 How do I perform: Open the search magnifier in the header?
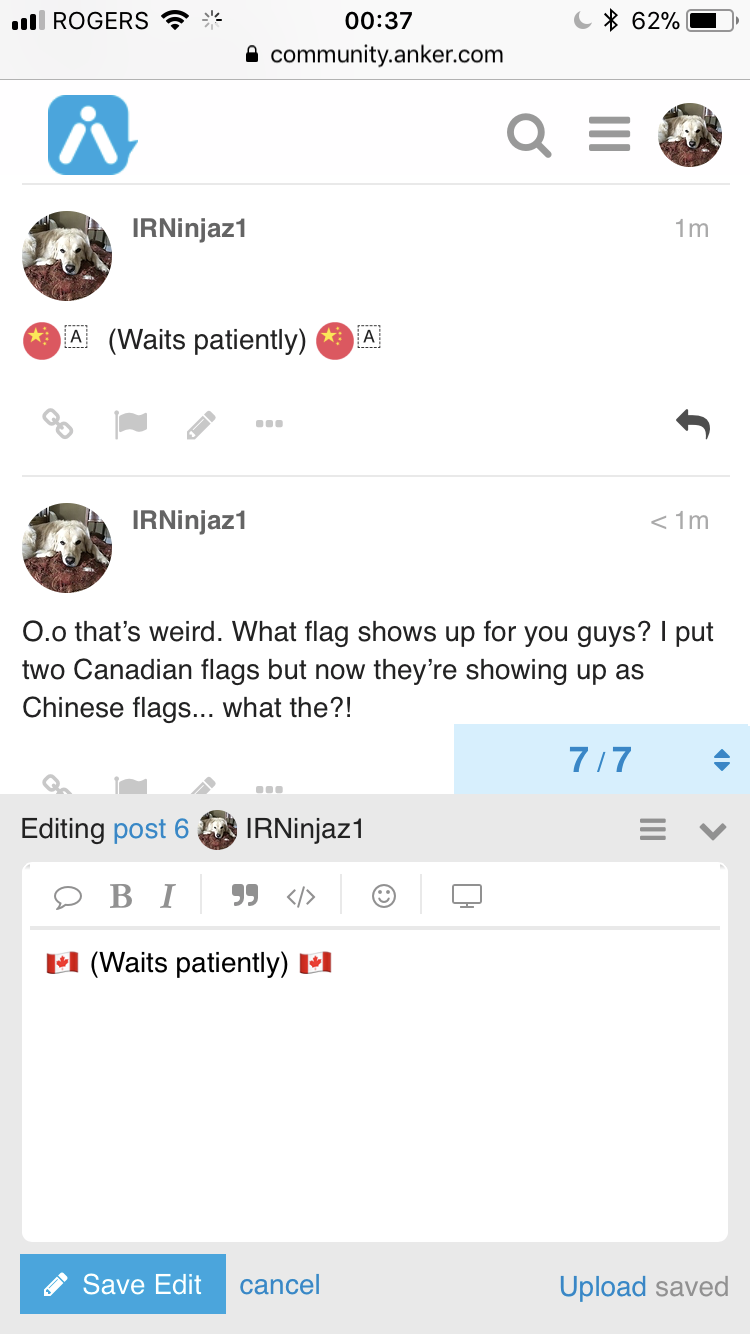(529, 135)
